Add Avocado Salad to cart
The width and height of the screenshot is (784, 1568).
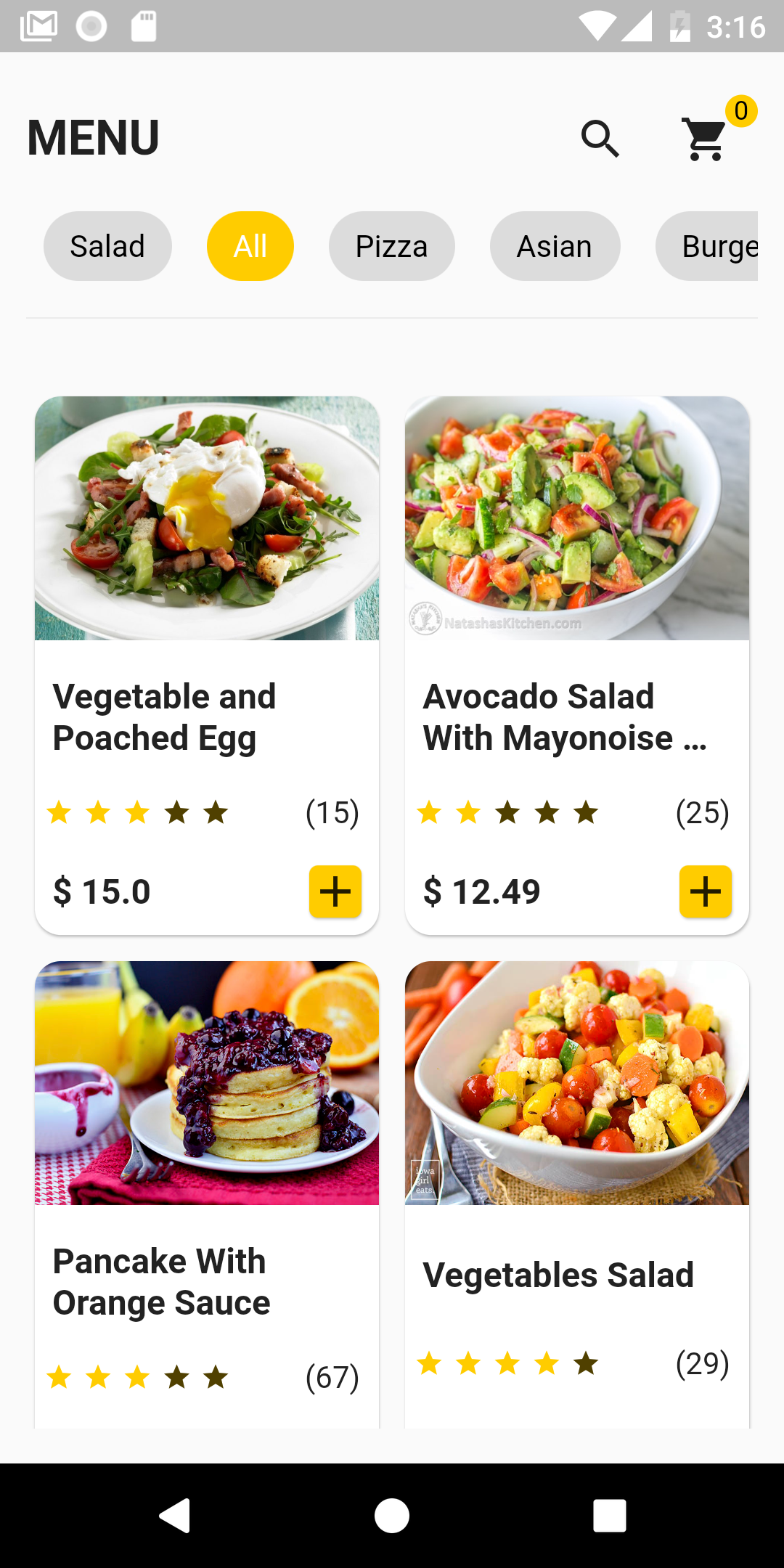click(x=706, y=891)
